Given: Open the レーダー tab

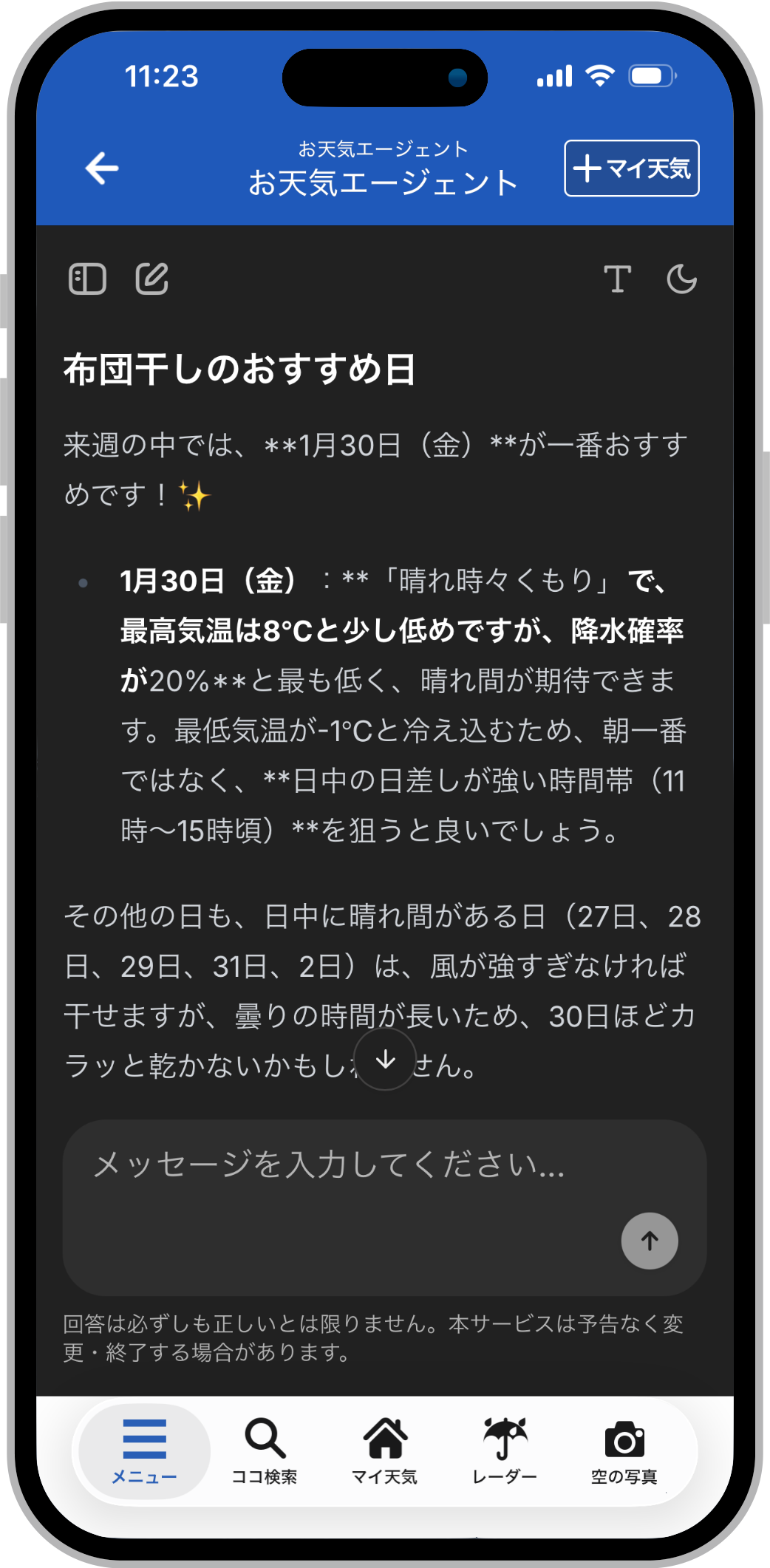Looking at the screenshot, I should tap(505, 1451).
